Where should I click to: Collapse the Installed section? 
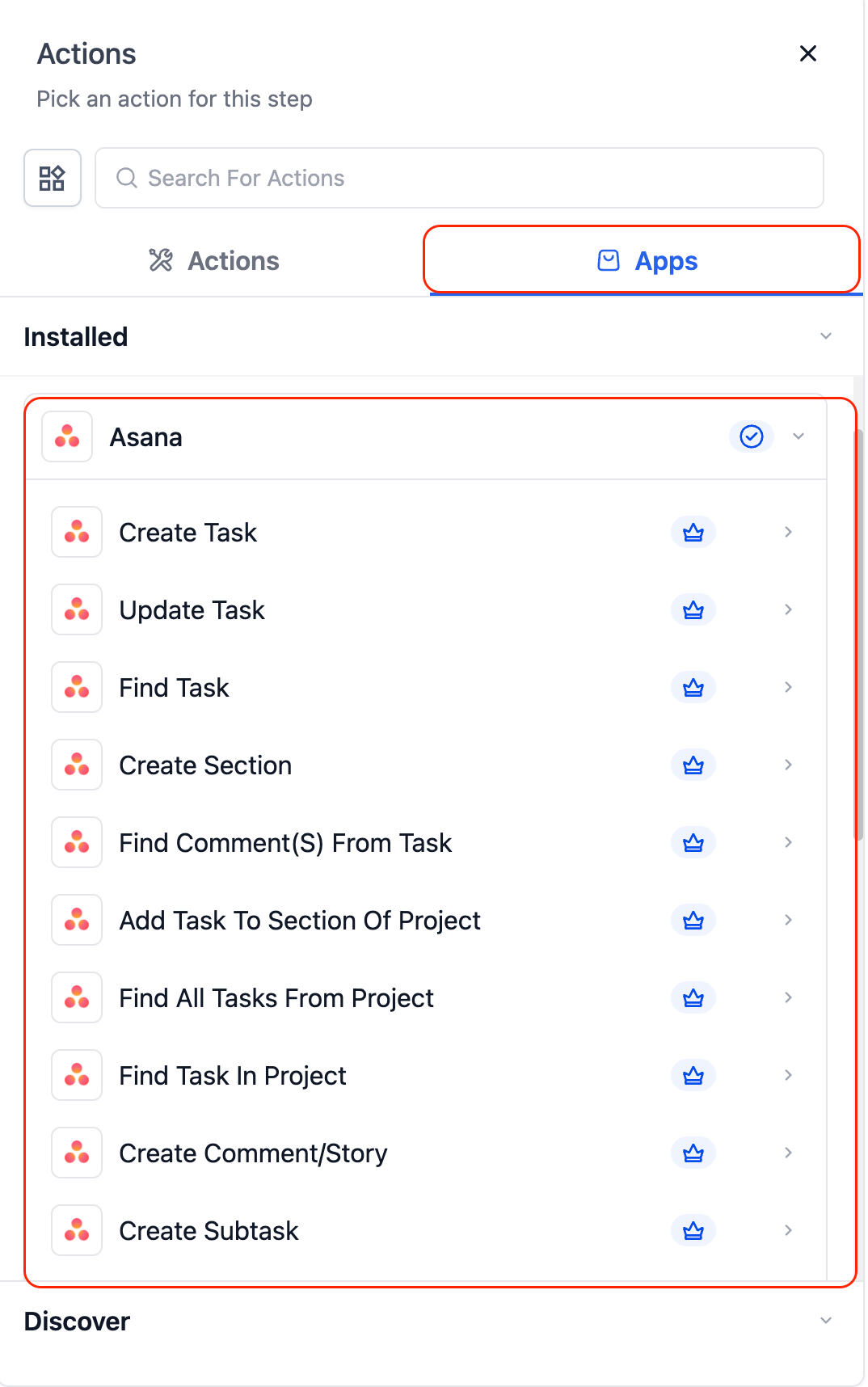[825, 336]
